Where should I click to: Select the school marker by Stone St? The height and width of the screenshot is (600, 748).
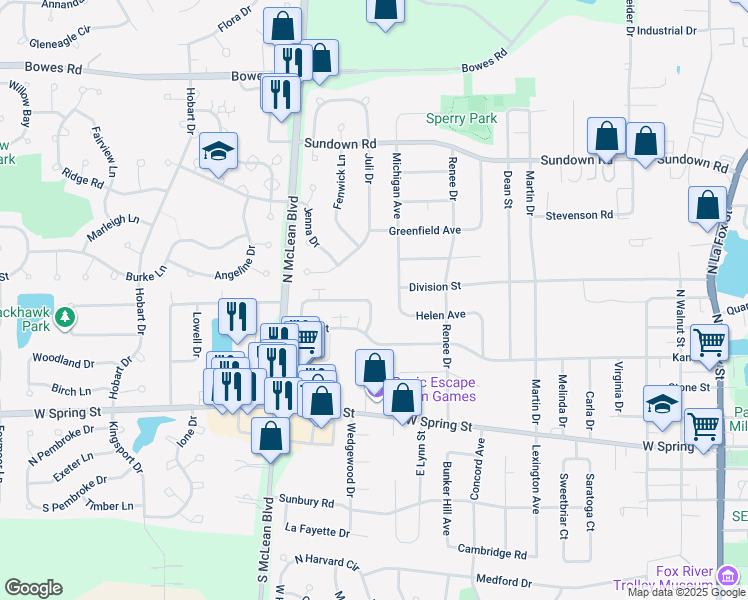[662, 405]
